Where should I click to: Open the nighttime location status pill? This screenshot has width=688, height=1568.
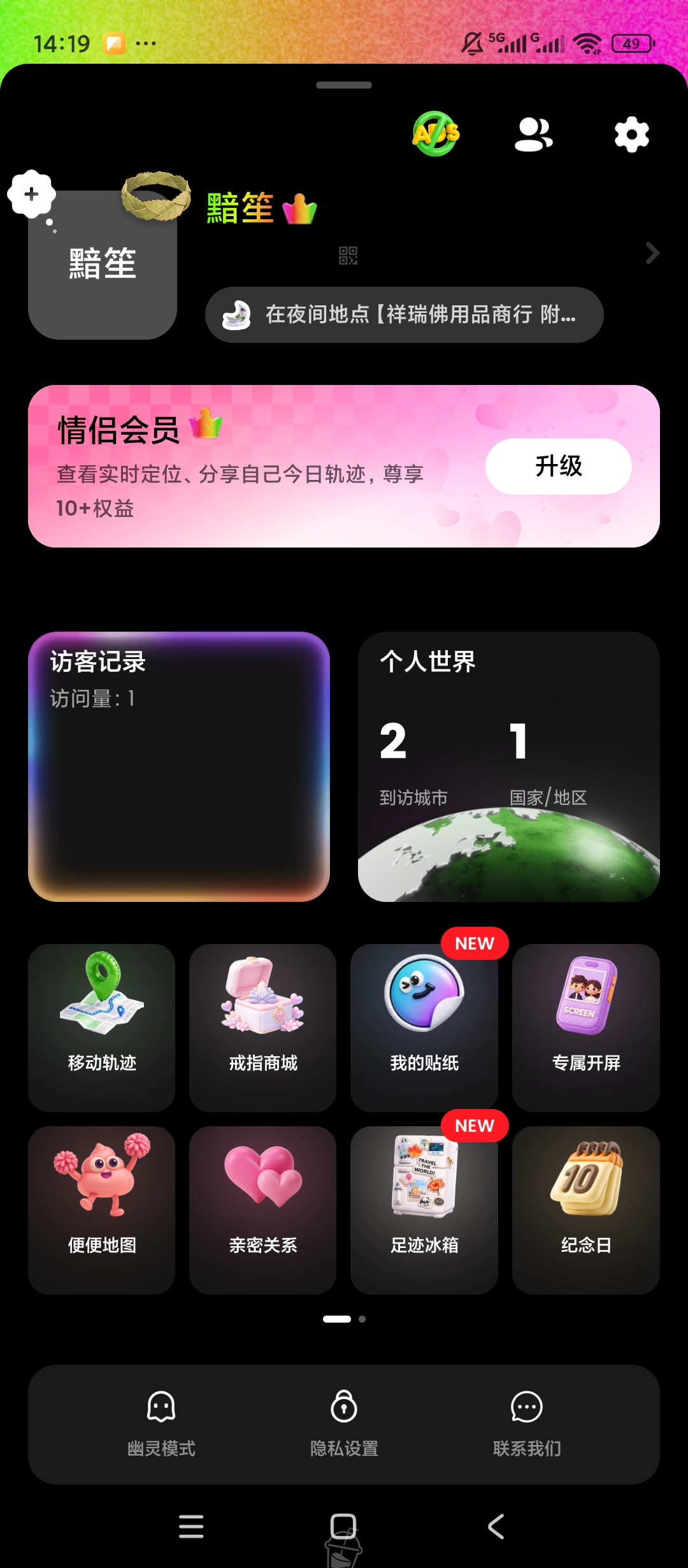tap(404, 315)
